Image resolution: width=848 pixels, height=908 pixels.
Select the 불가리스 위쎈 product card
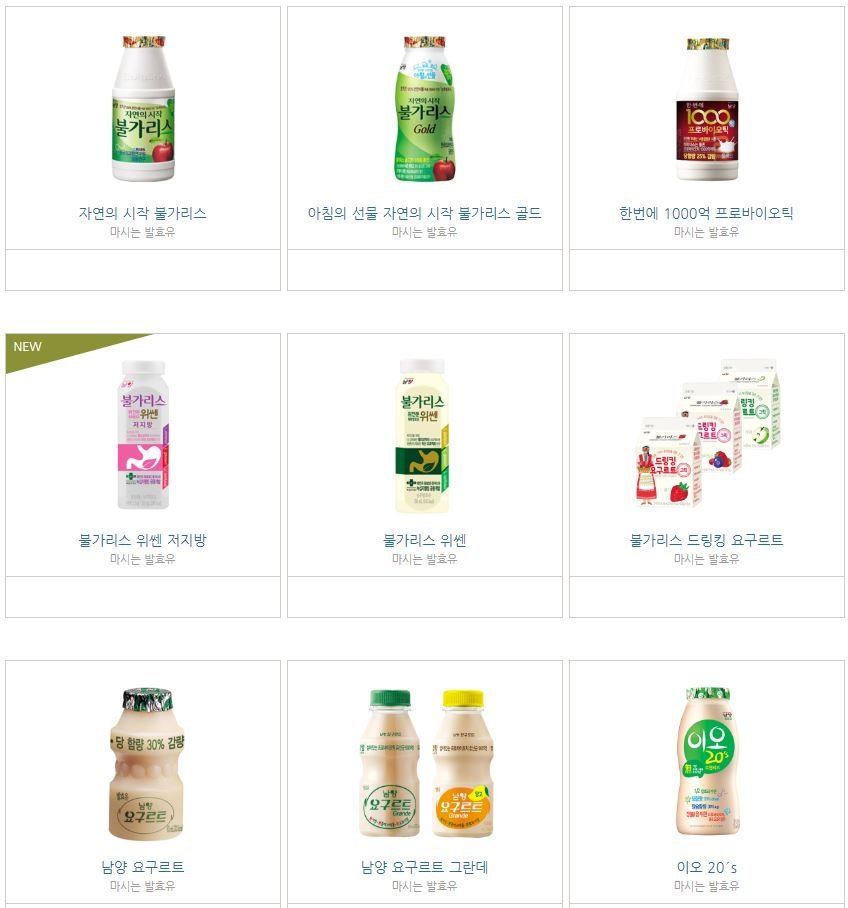point(424,540)
